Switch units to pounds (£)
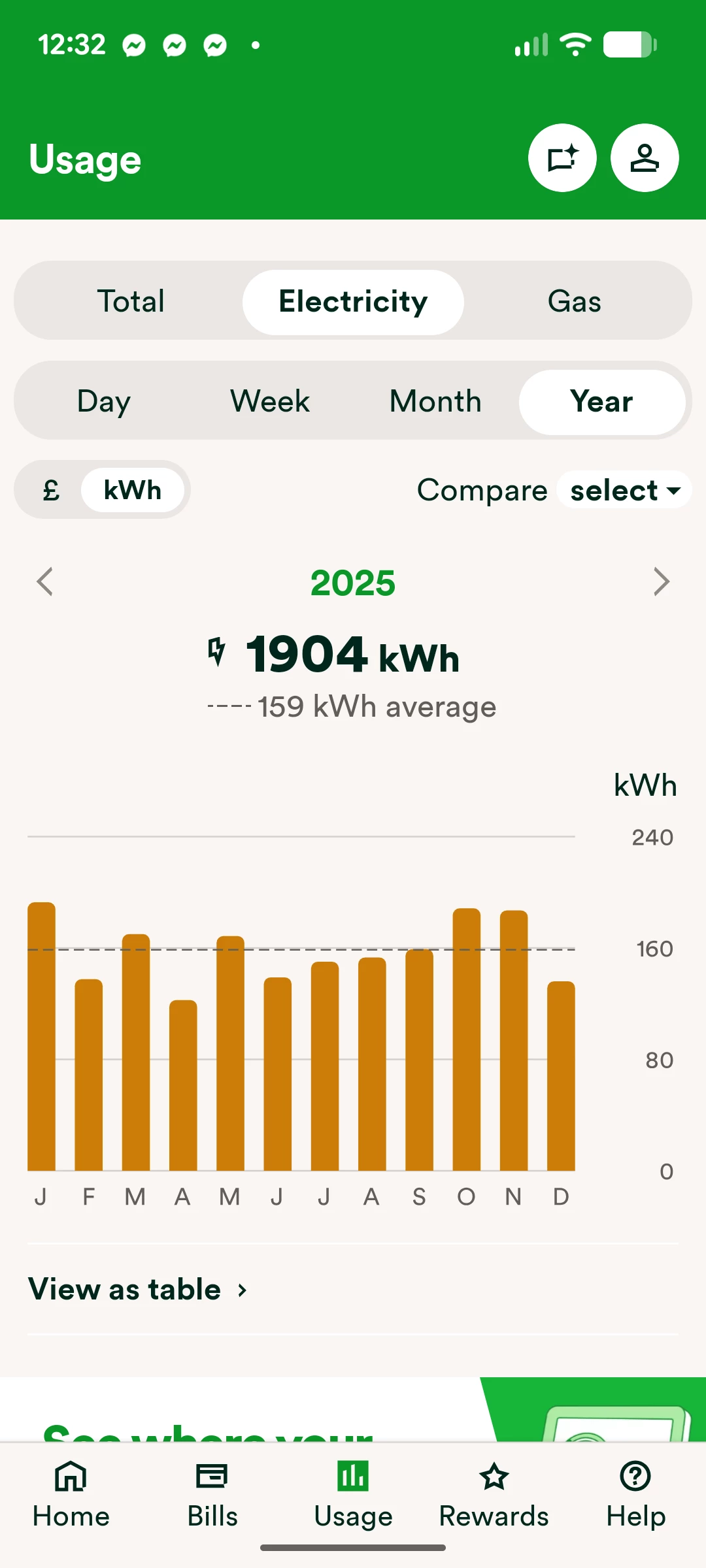Image resolution: width=706 pixels, height=1568 pixels. coord(51,490)
